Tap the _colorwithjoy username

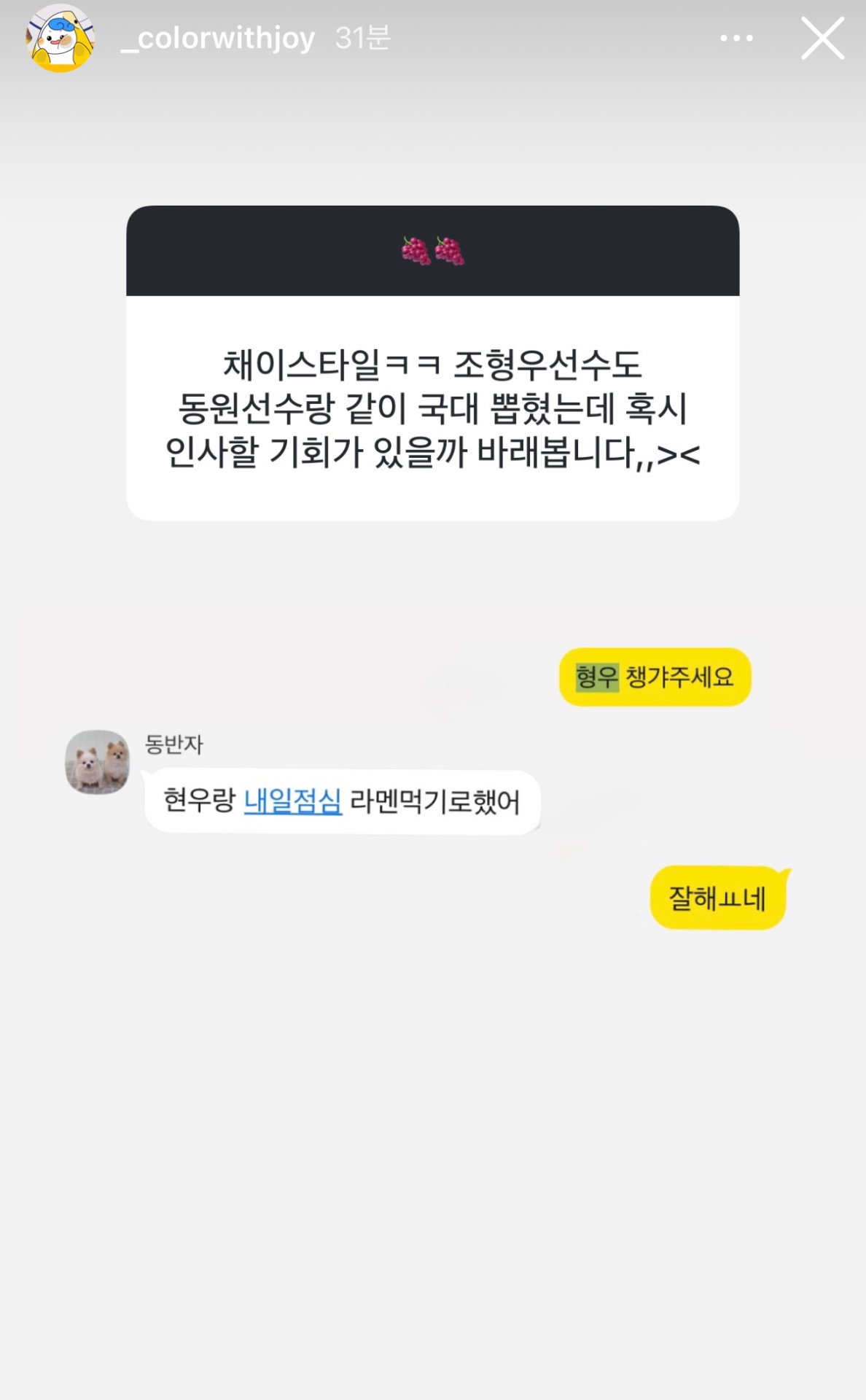(x=218, y=38)
